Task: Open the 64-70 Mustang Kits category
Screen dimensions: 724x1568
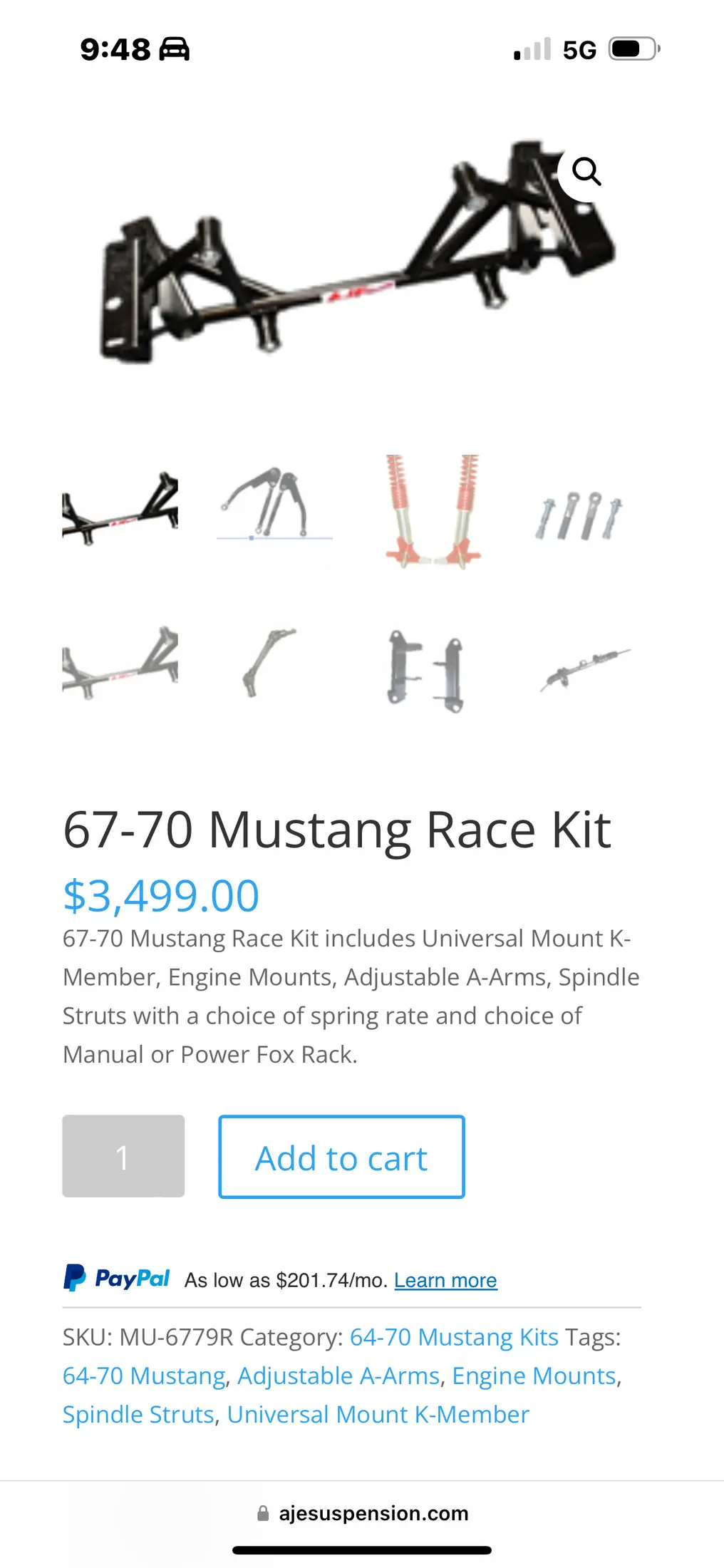Action: [454, 1337]
